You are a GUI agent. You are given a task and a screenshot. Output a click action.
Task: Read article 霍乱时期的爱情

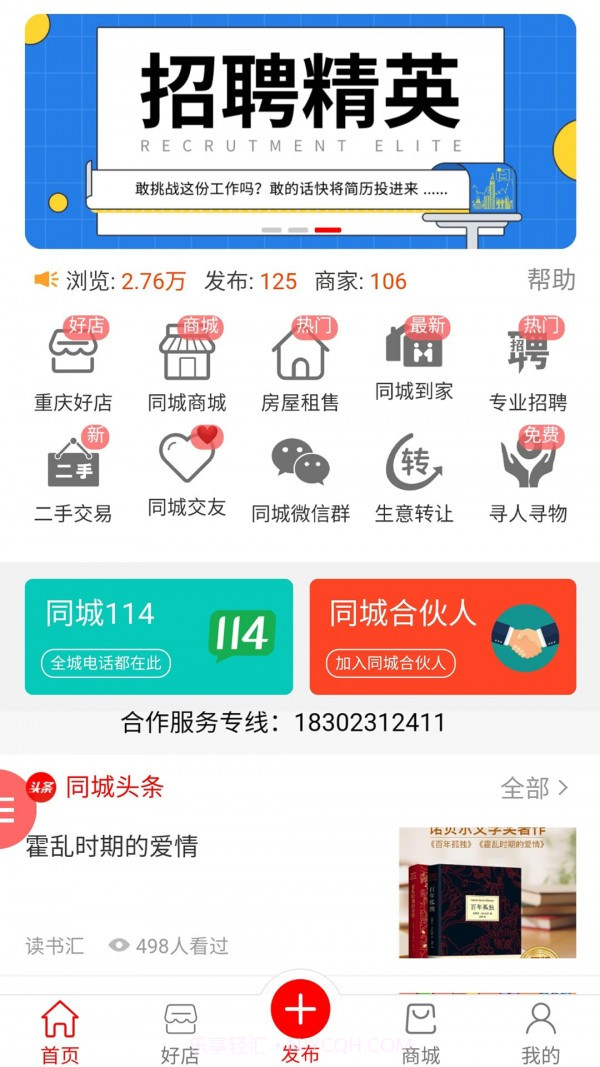click(112, 846)
